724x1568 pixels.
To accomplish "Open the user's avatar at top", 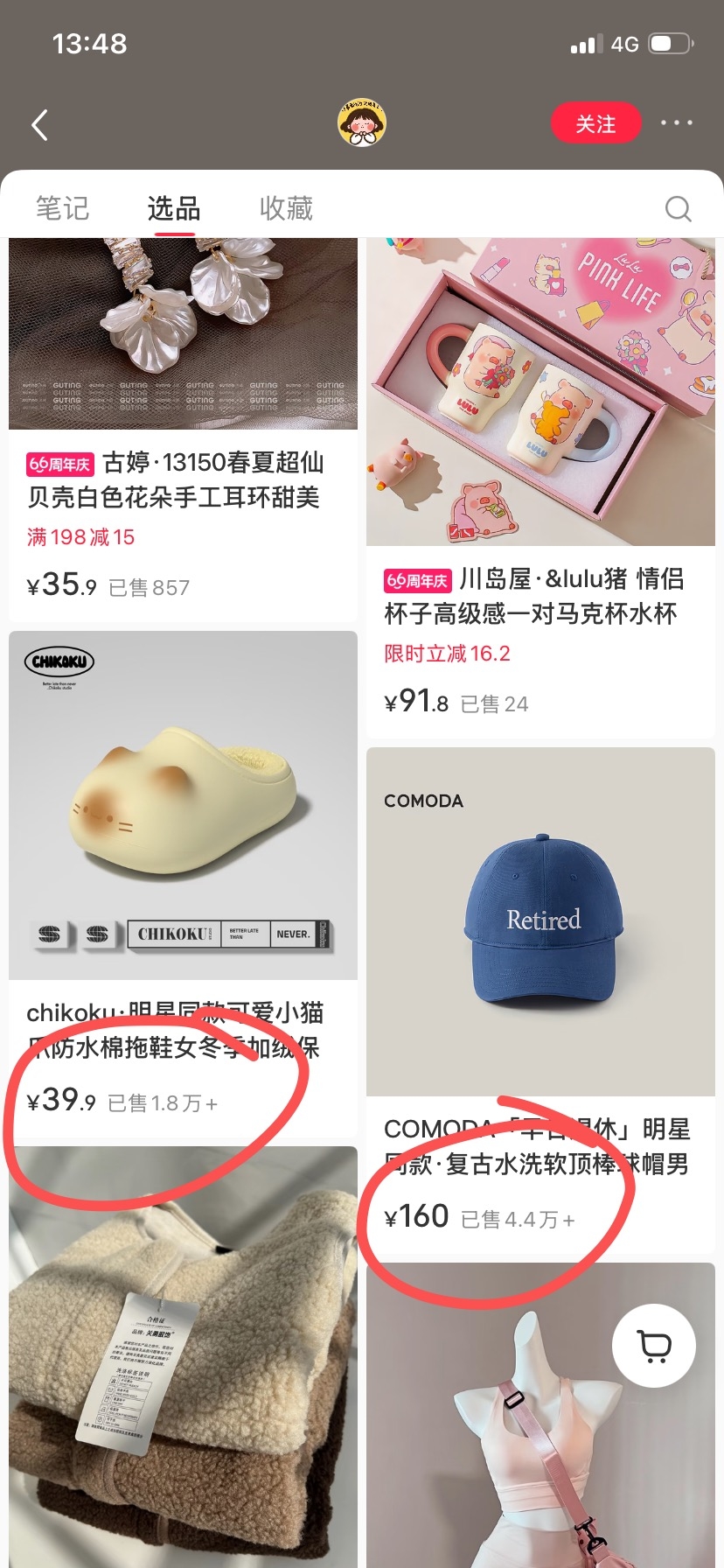I will click(362, 123).
